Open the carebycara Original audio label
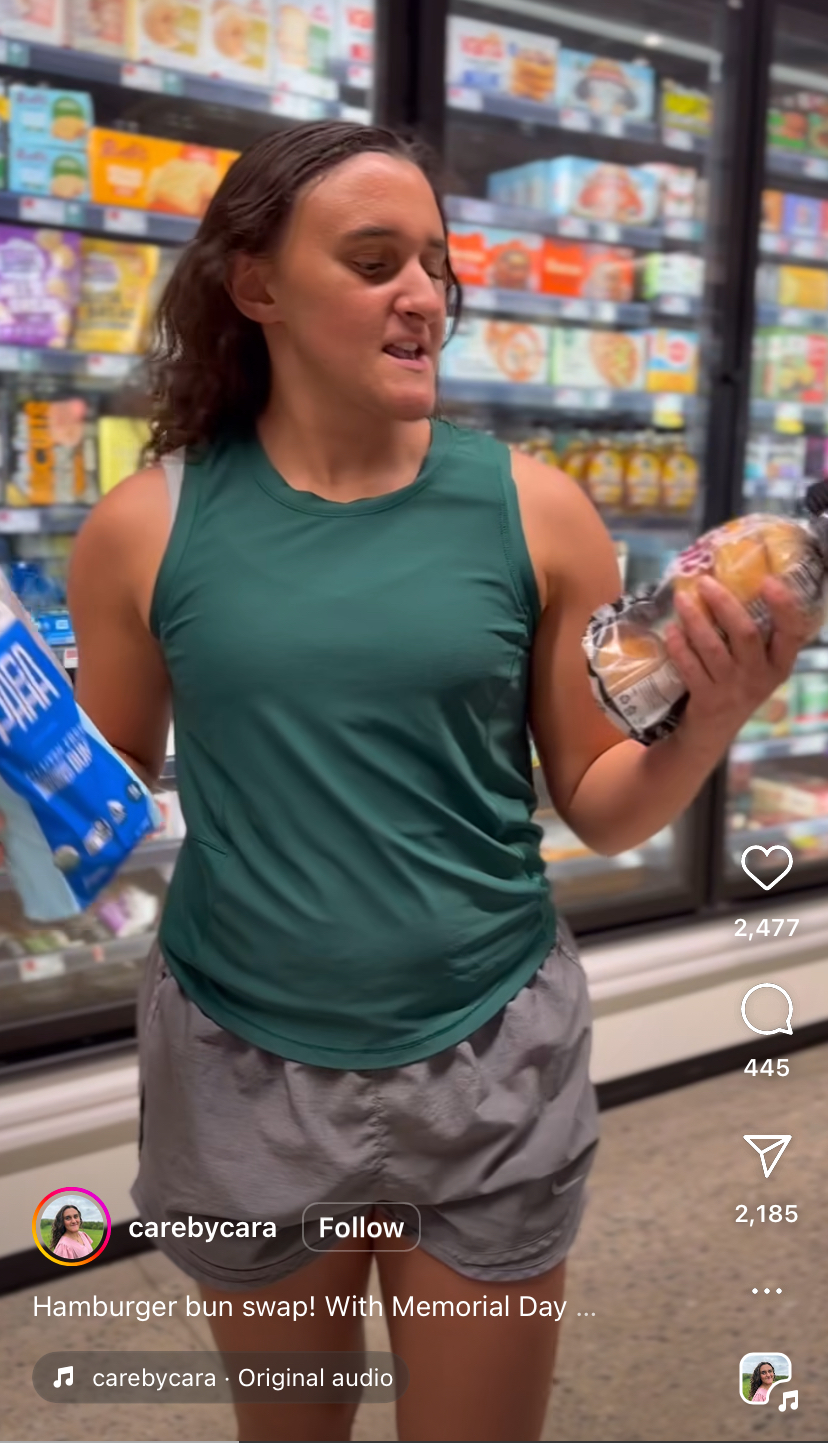Viewport: 828px width, 1443px height. 241,1378
